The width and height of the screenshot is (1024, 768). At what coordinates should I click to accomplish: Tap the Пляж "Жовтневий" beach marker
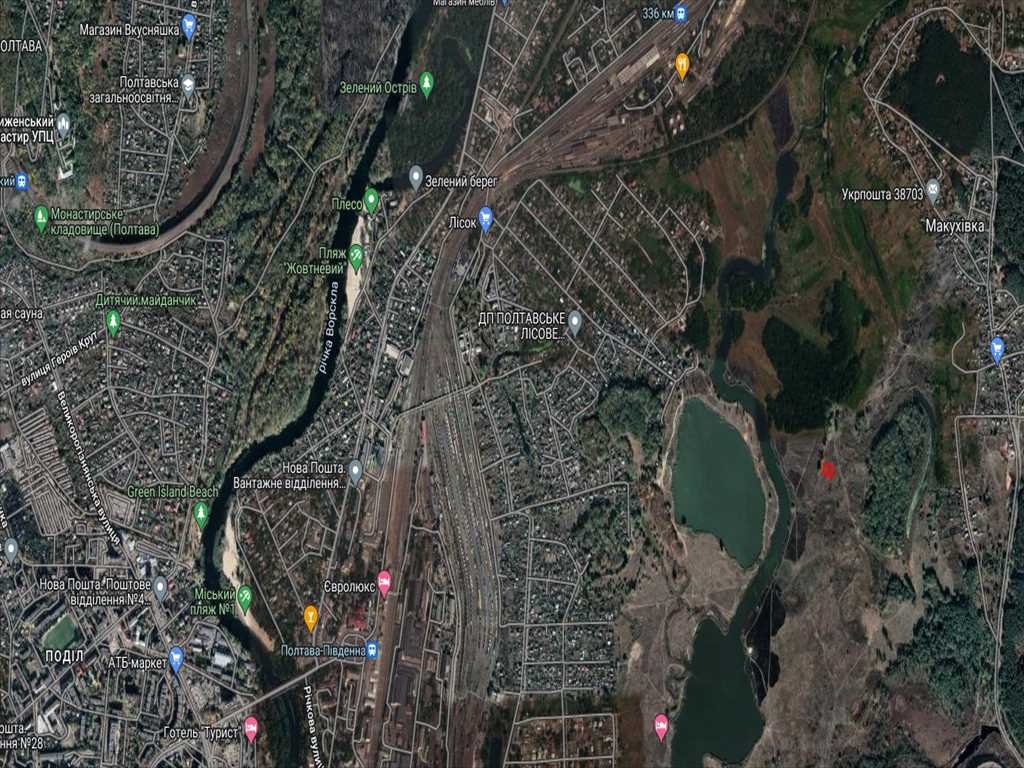(x=356, y=256)
